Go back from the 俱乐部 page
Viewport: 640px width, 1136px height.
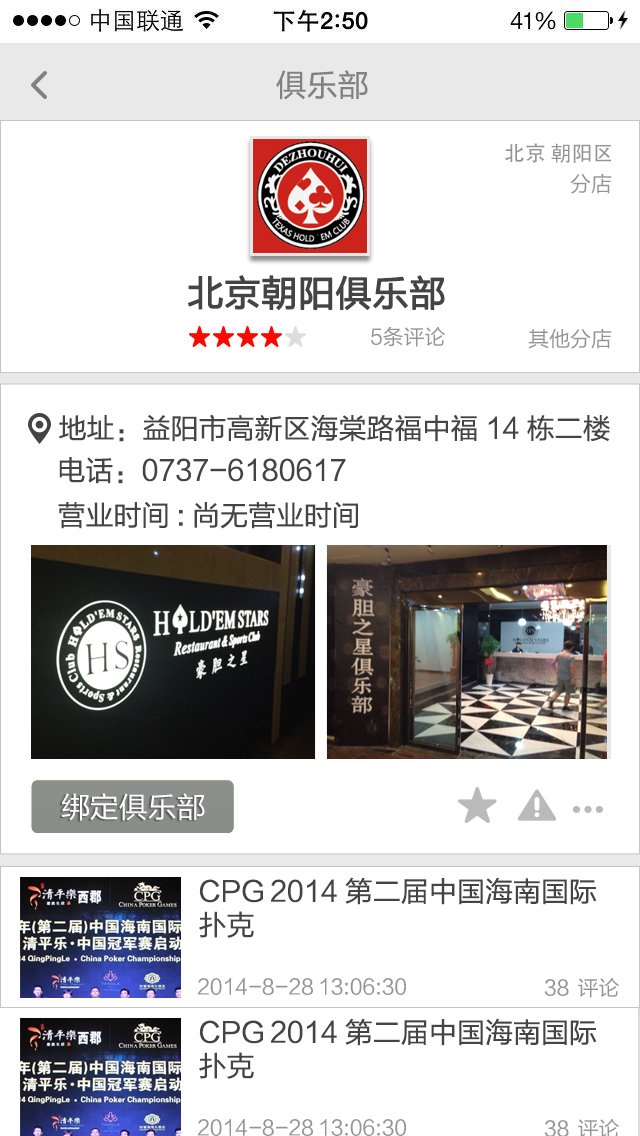click(39, 85)
